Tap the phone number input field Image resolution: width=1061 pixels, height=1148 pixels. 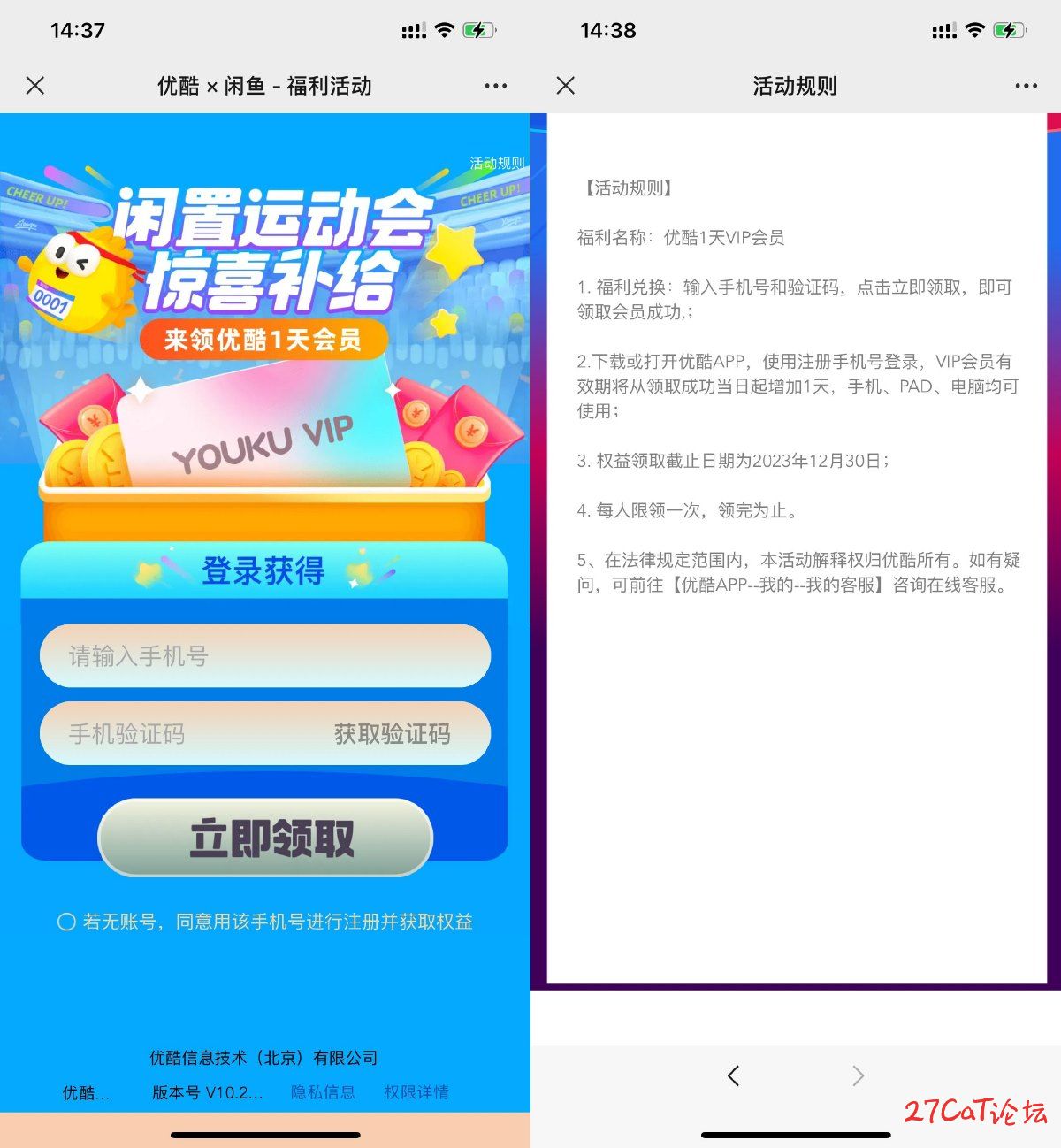click(x=265, y=656)
